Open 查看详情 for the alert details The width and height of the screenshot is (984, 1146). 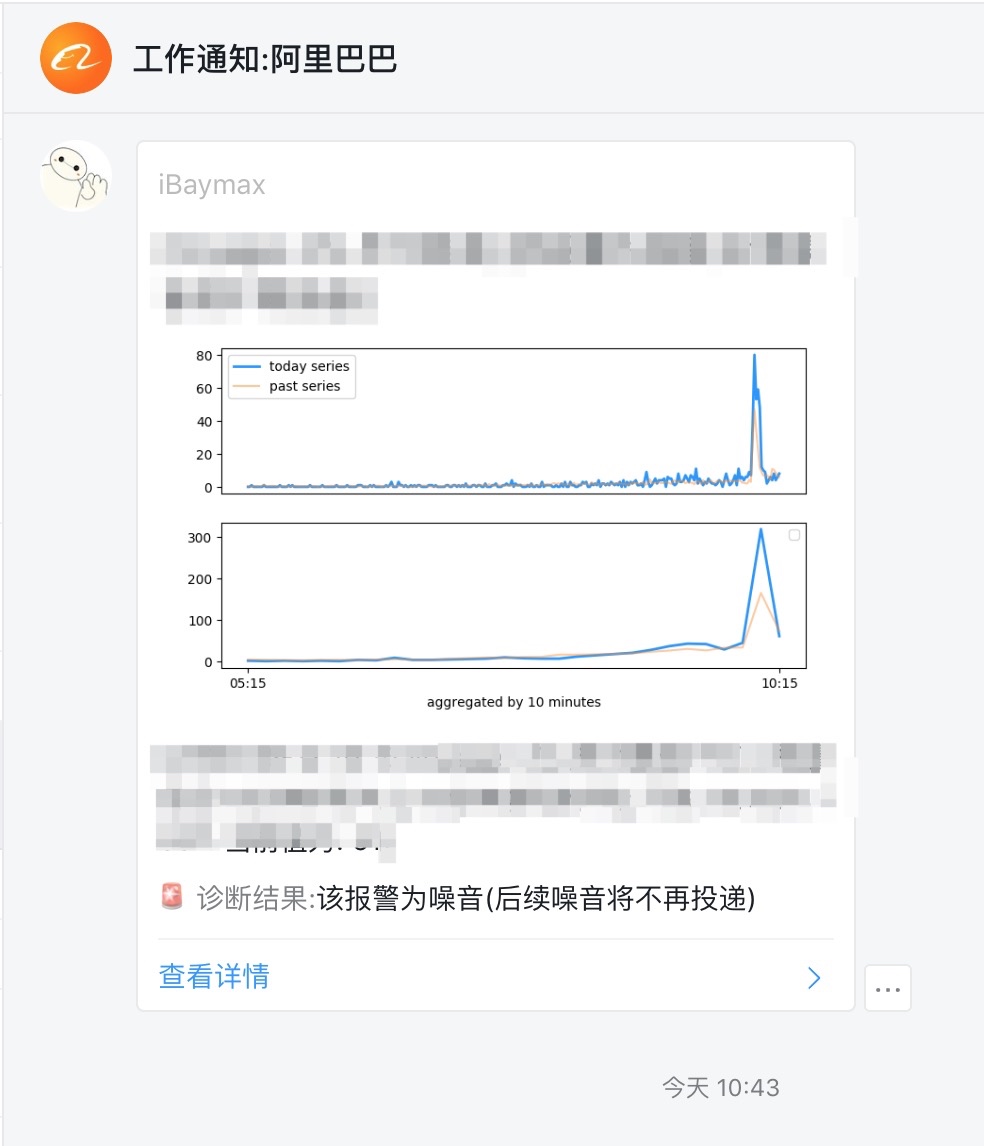pos(214,976)
